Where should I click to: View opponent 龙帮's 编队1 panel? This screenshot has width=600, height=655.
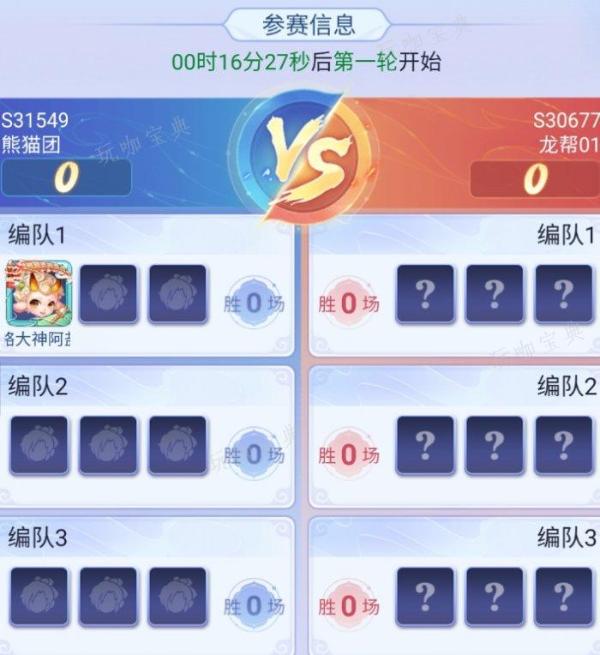pos(455,290)
